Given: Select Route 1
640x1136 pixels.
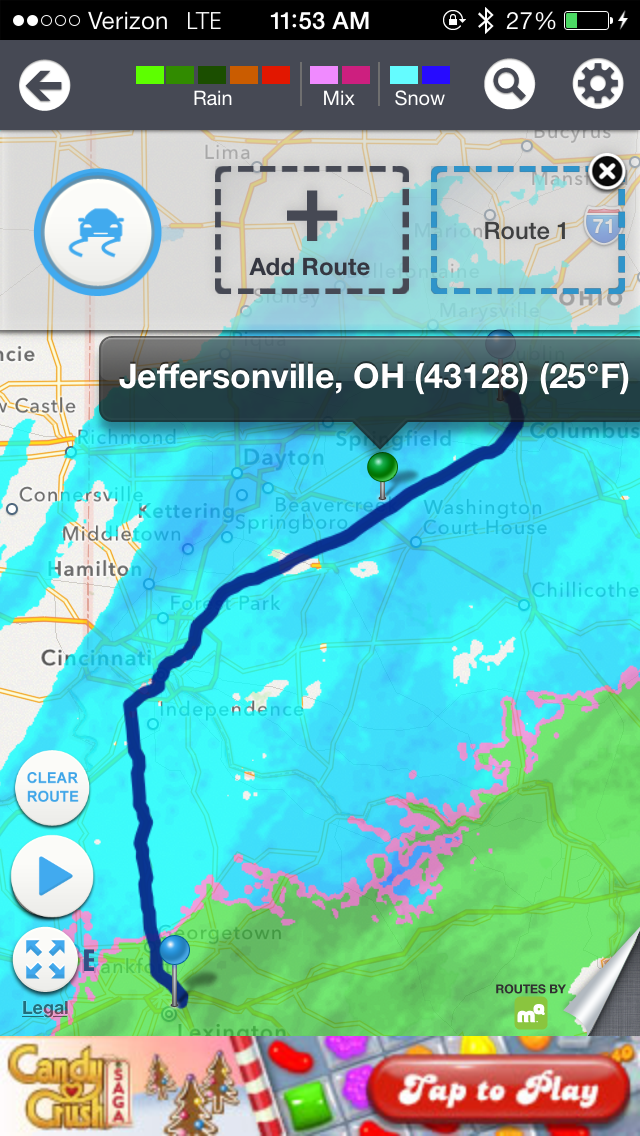Looking at the screenshot, I should 528,232.
